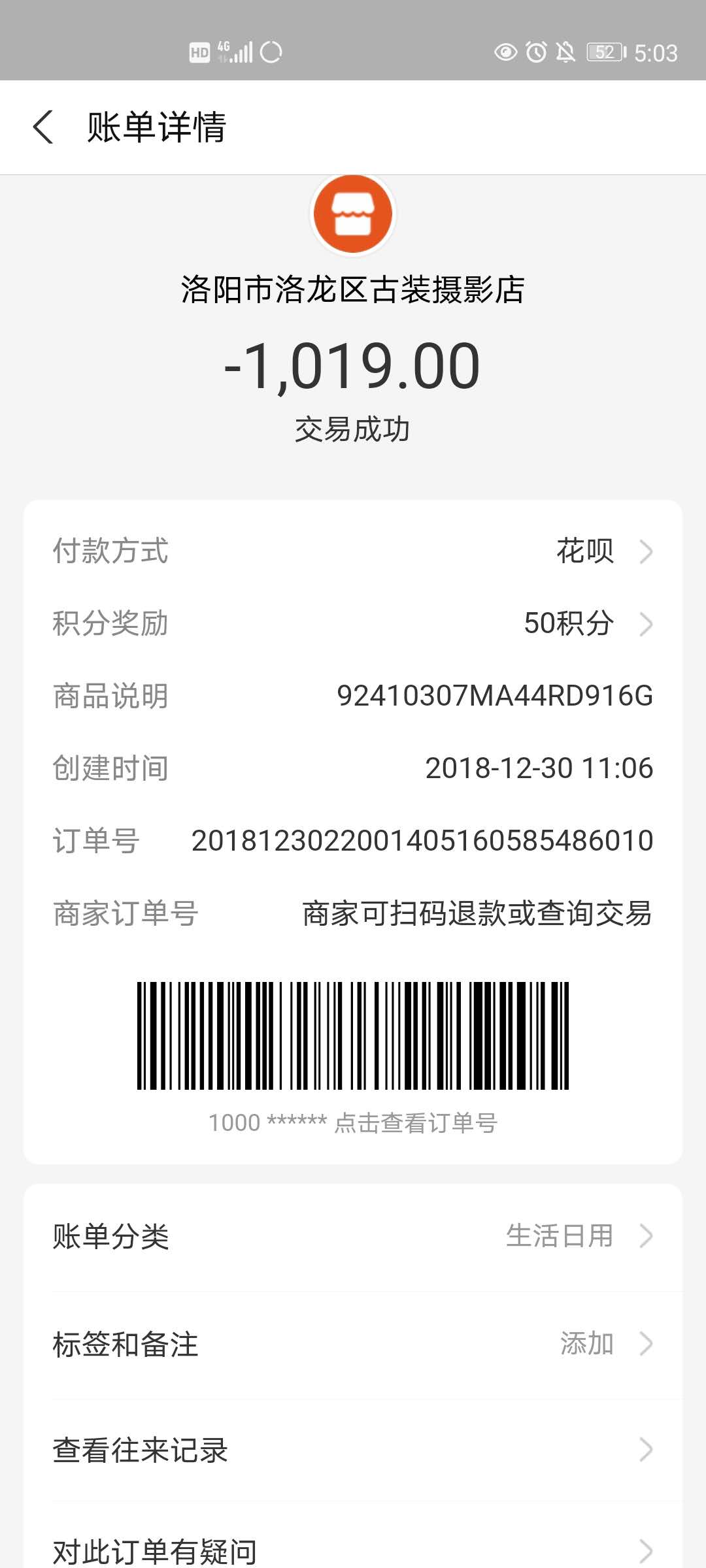The height and width of the screenshot is (1568, 706).
Task: Open the merchant shop icon
Action: tap(353, 214)
